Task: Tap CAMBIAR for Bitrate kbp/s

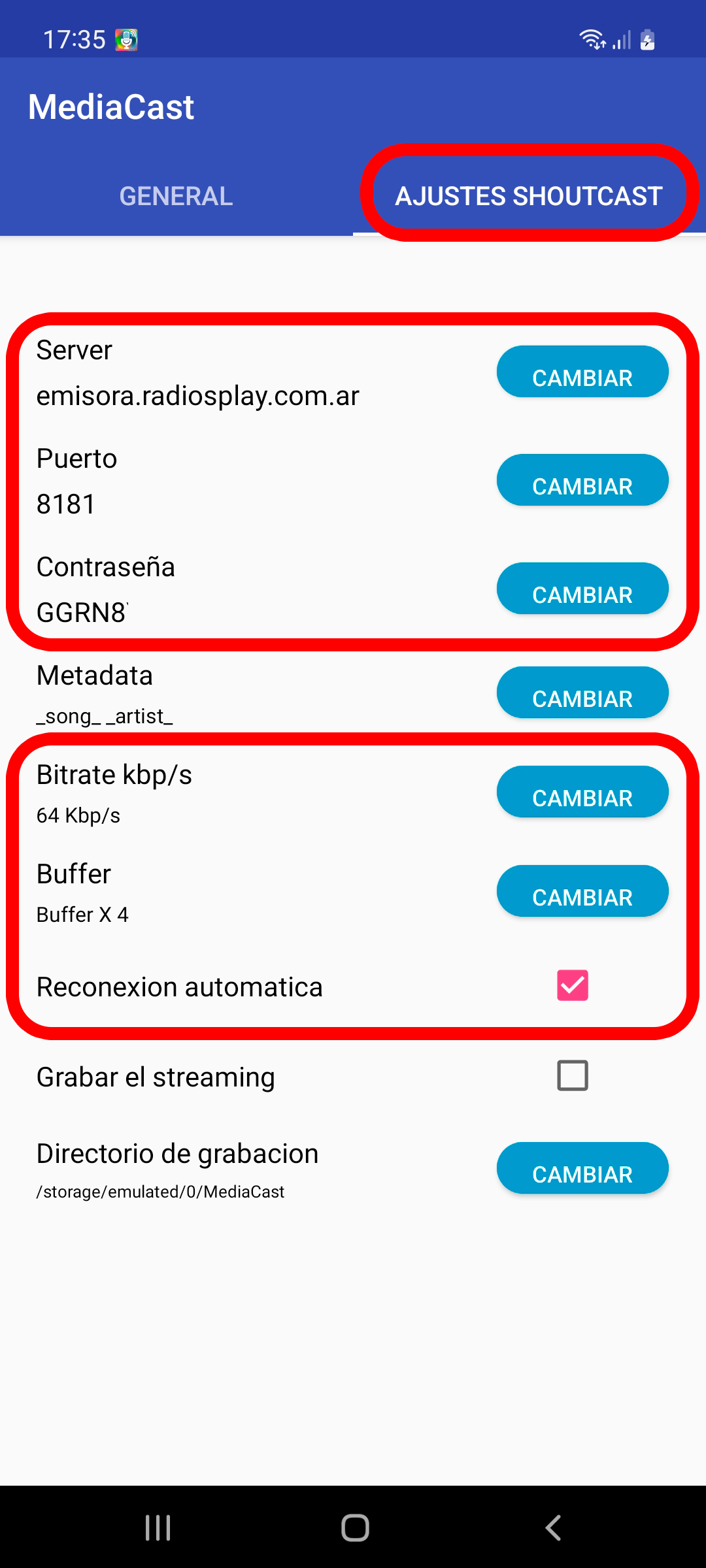Action: [x=582, y=792]
